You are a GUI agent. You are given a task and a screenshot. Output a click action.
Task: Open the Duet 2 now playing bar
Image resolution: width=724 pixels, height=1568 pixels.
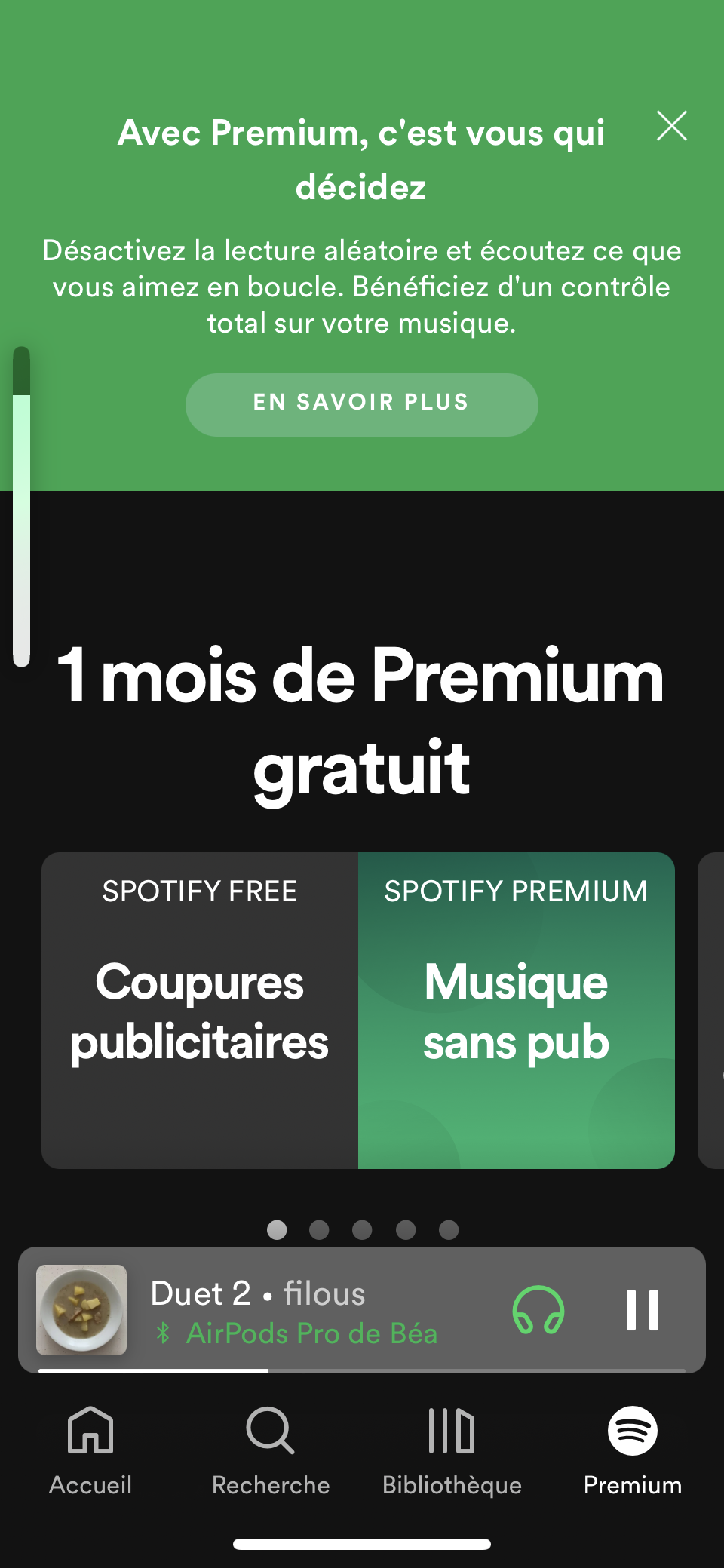(362, 1310)
